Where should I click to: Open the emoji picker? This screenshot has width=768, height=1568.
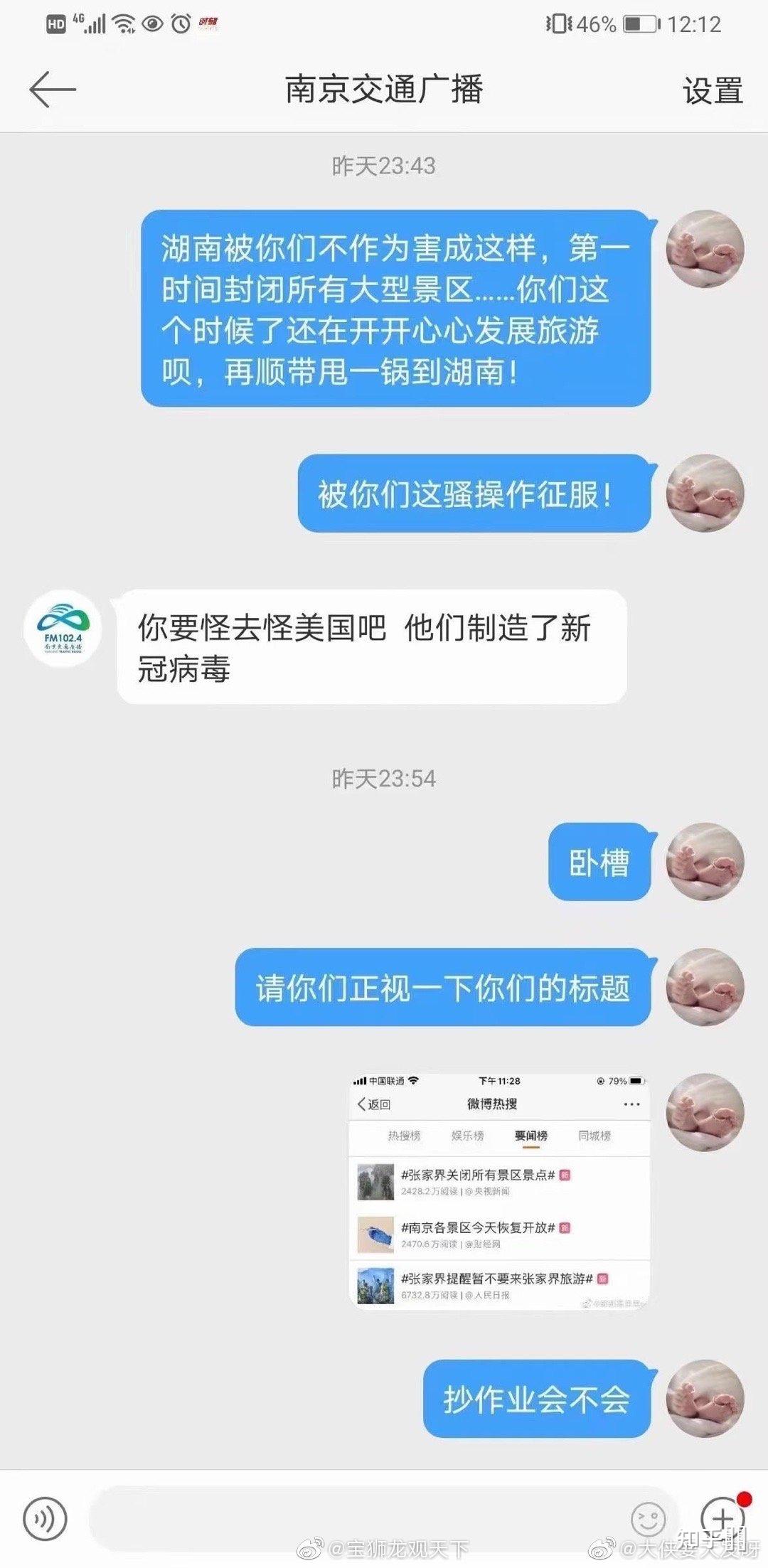(649, 1520)
